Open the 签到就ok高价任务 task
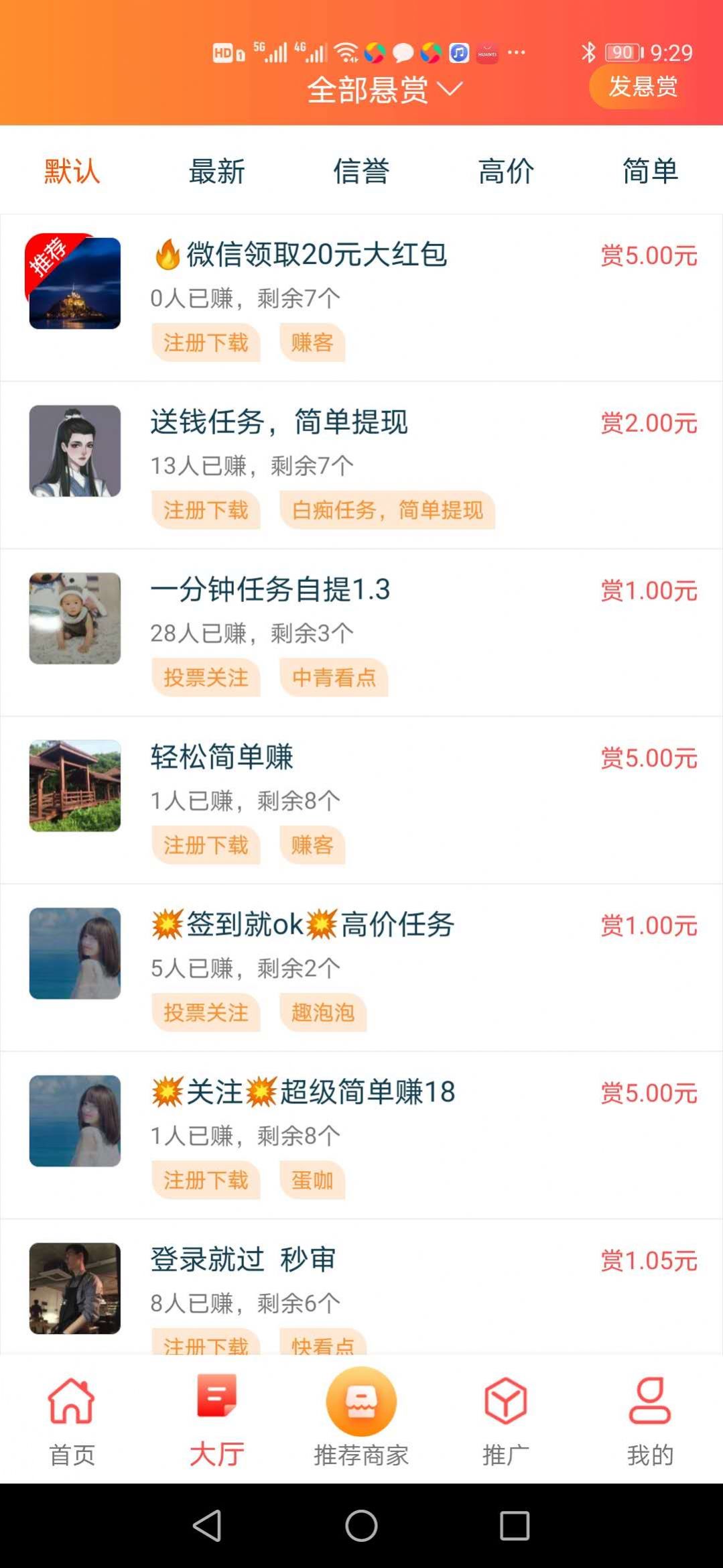 coord(362,968)
